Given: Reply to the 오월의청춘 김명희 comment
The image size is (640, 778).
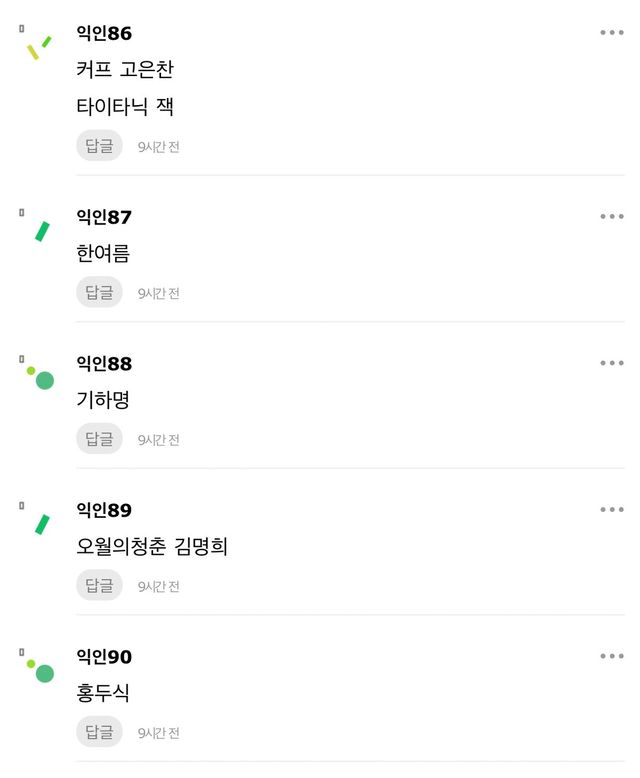Looking at the screenshot, I should pos(99,585).
